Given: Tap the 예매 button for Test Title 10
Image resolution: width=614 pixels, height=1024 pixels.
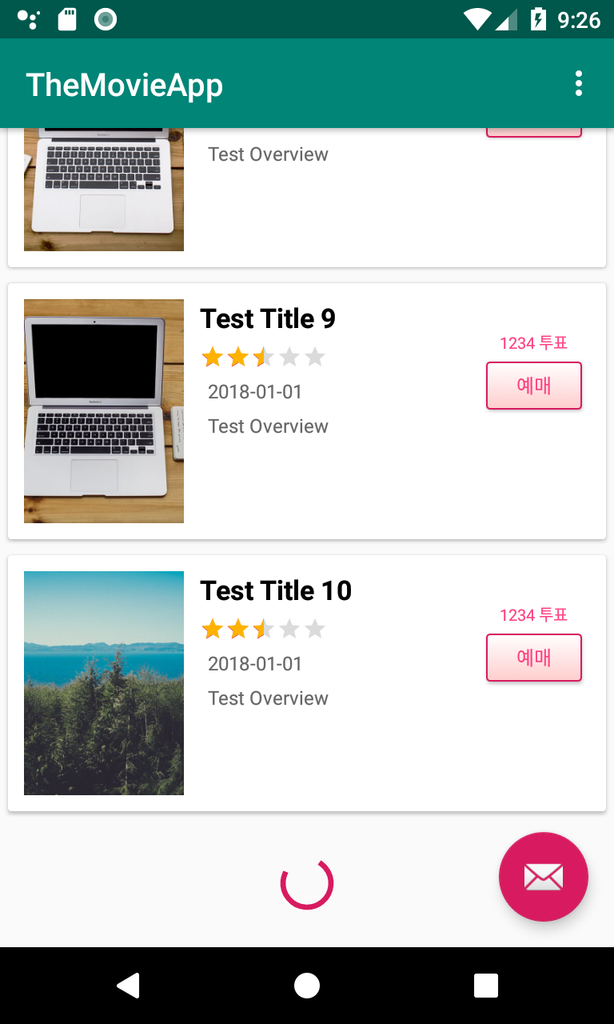Looking at the screenshot, I should point(534,658).
